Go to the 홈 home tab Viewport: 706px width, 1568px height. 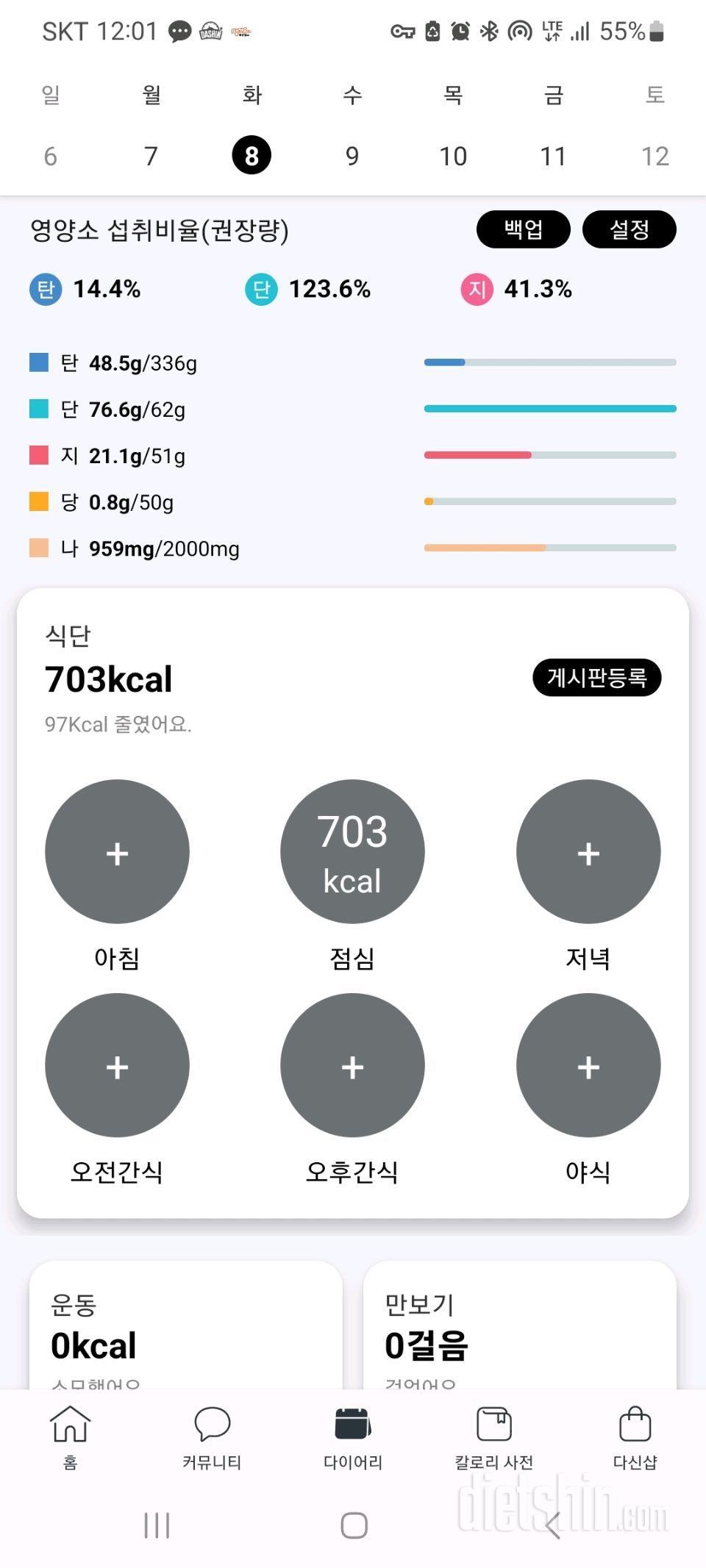pyautogui.click(x=70, y=1436)
